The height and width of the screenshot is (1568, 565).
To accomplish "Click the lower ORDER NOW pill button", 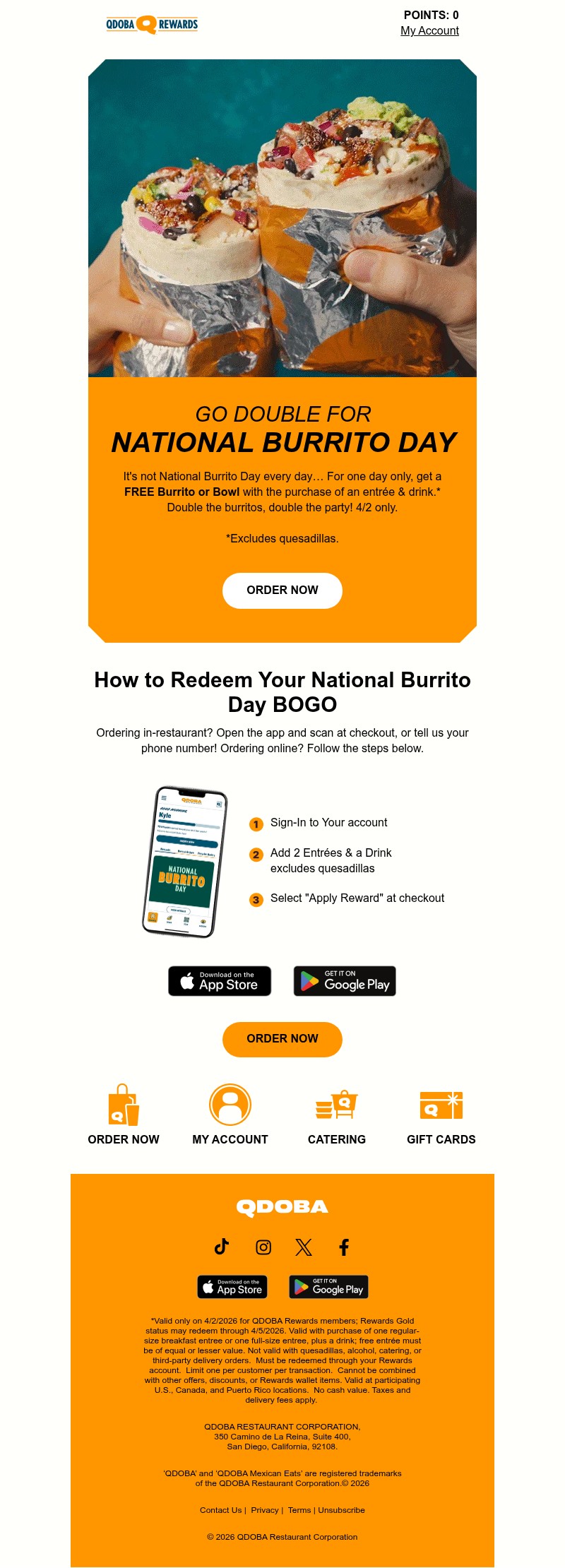I will (x=282, y=1039).
